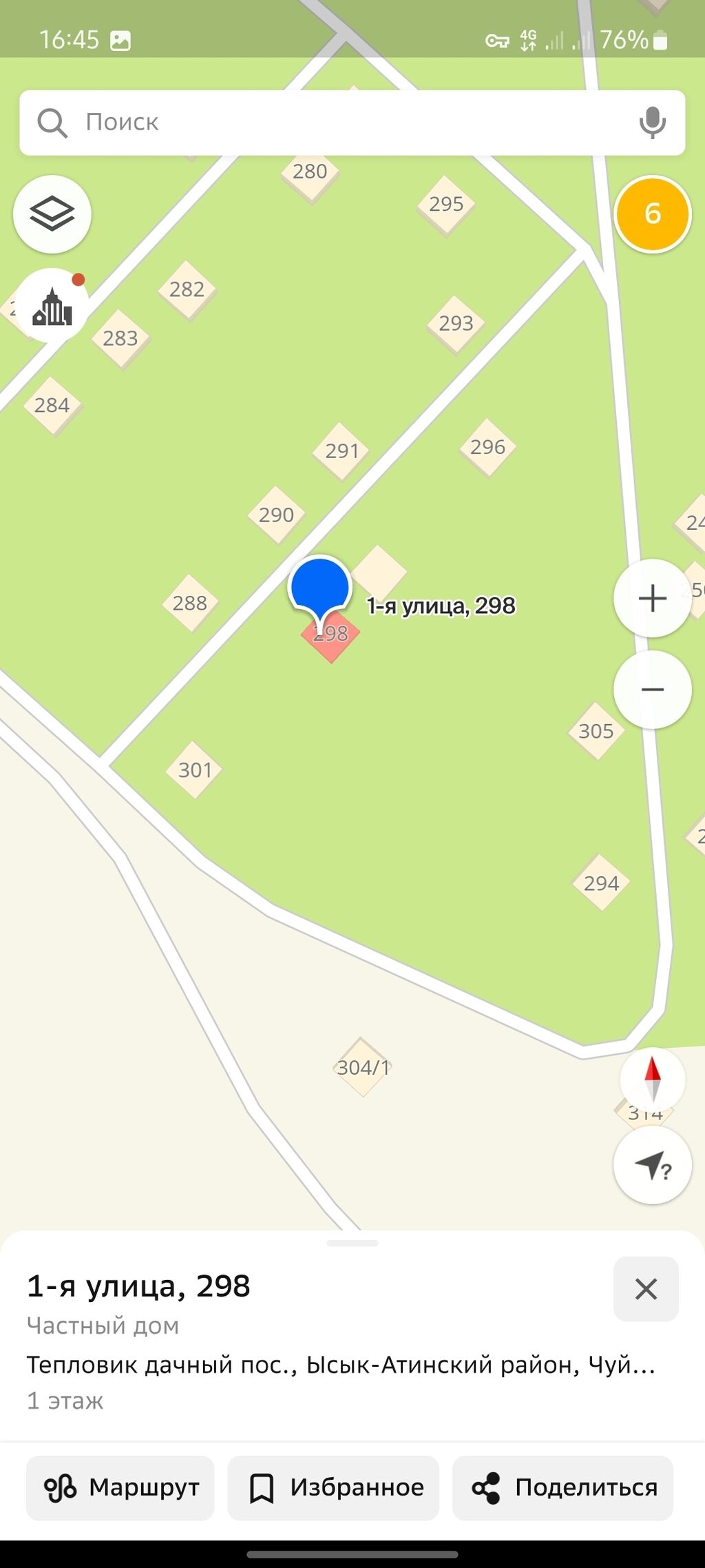
Task: Select house 293 on the map
Action: (x=456, y=323)
